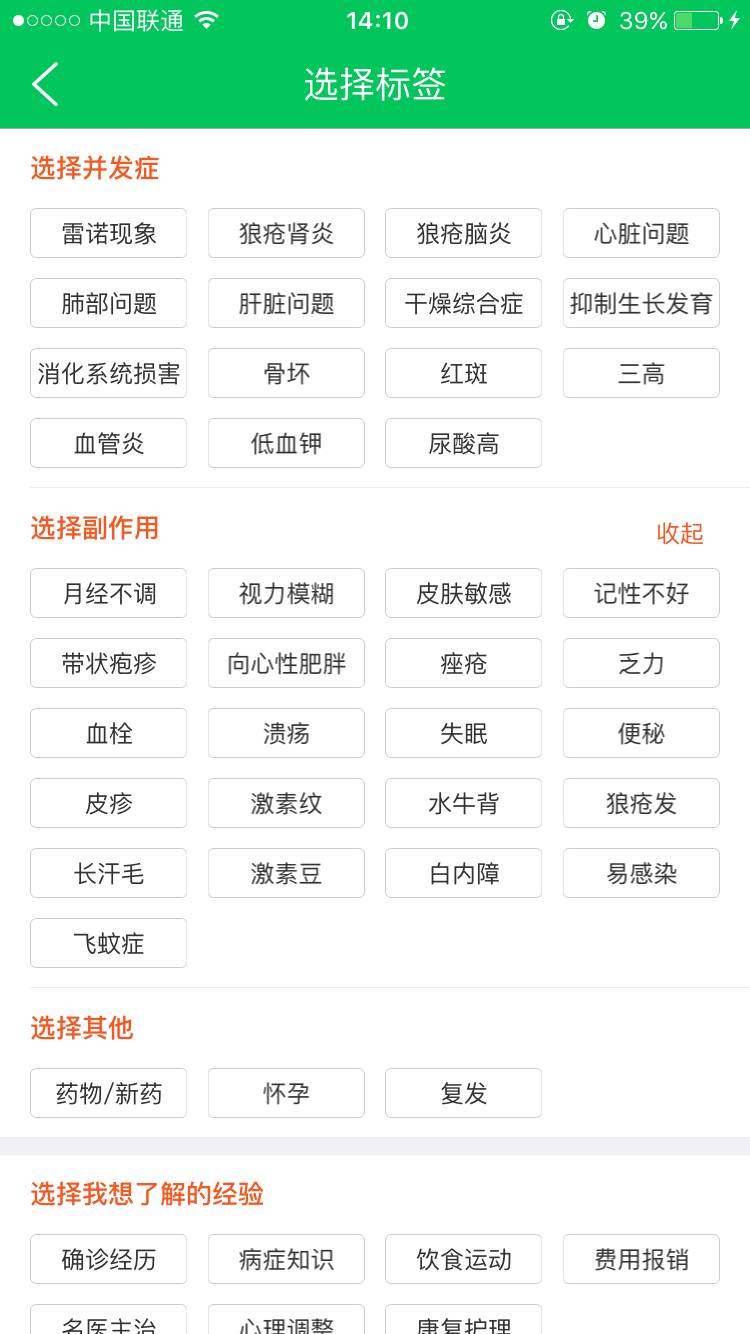Collapse side effects with 收起
750x1334 pixels.
click(679, 533)
